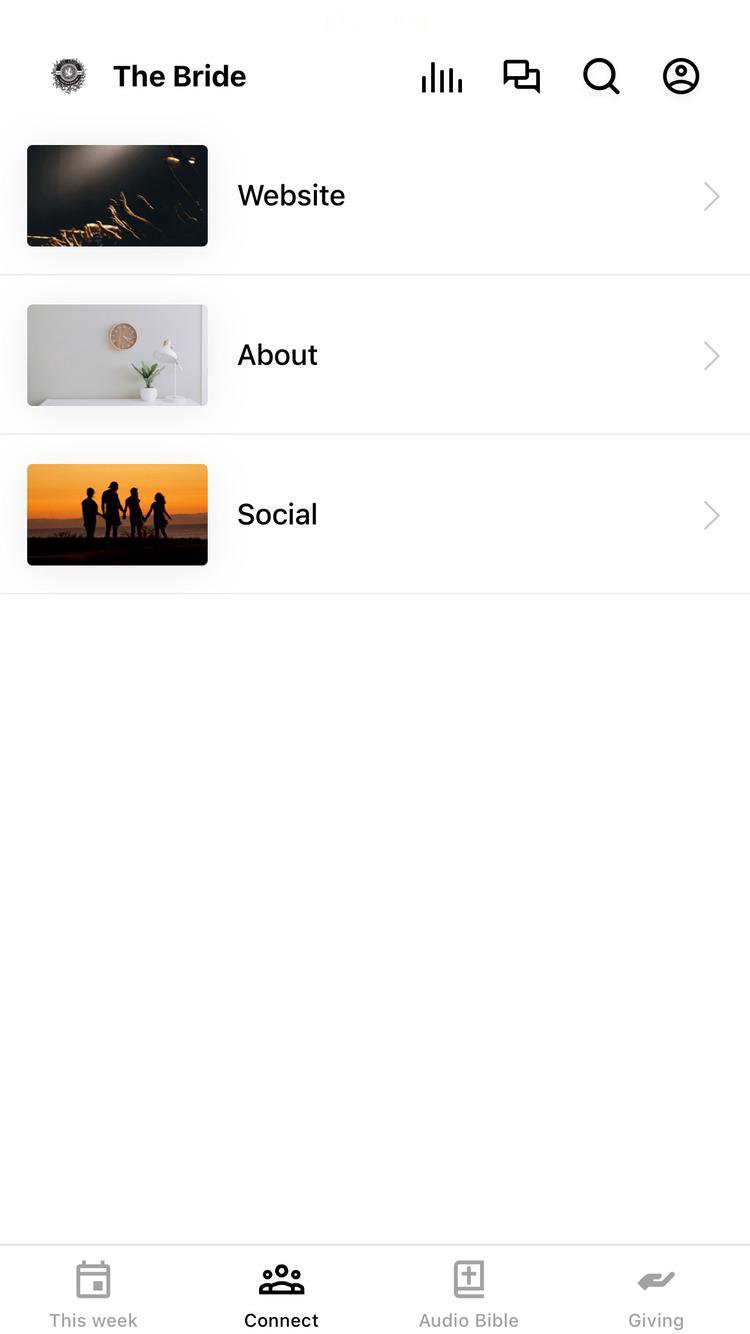Open the About row
The width and height of the screenshot is (750, 1334).
pos(374,355)
